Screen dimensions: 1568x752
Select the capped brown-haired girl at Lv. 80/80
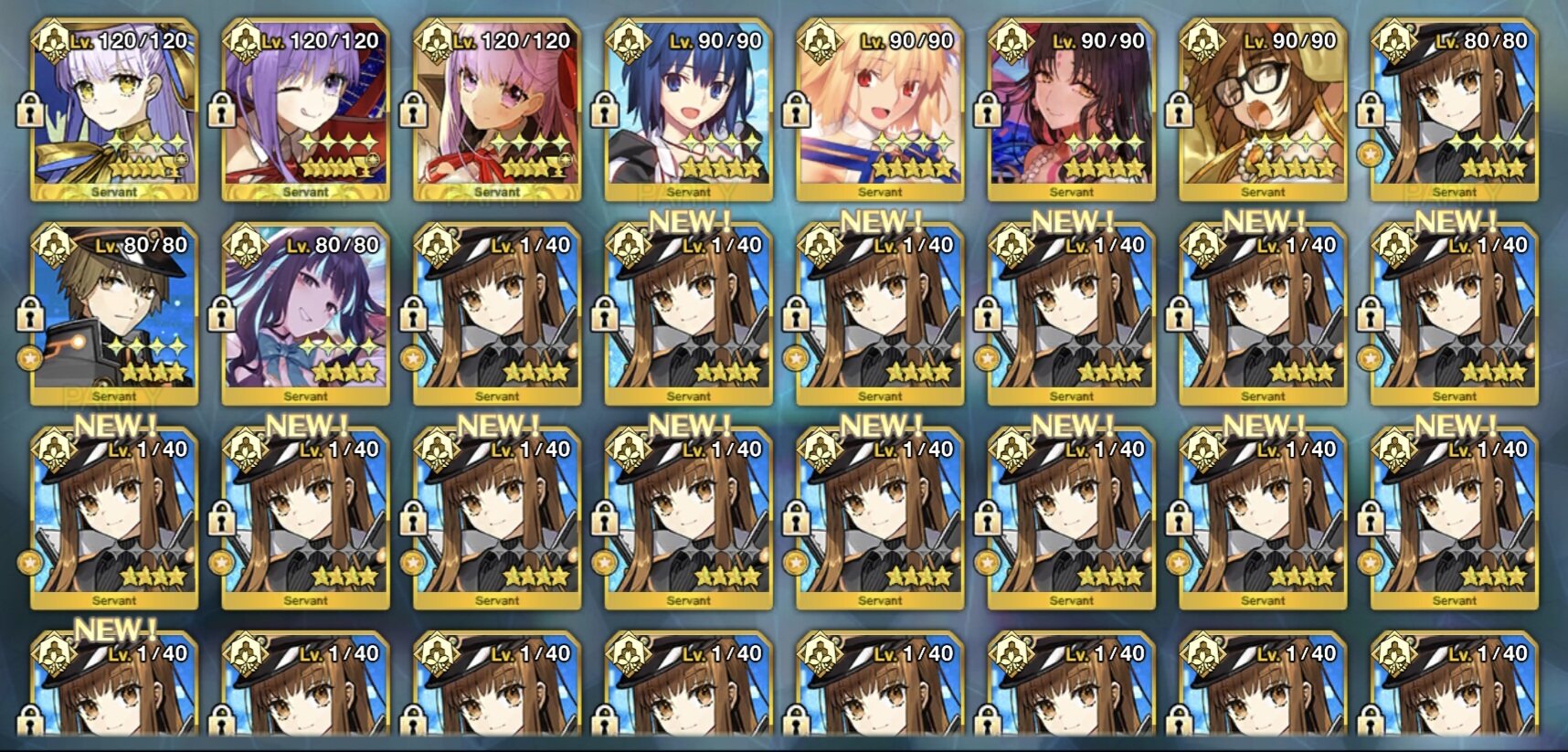pyautogui.click(x=1455, y=110)
